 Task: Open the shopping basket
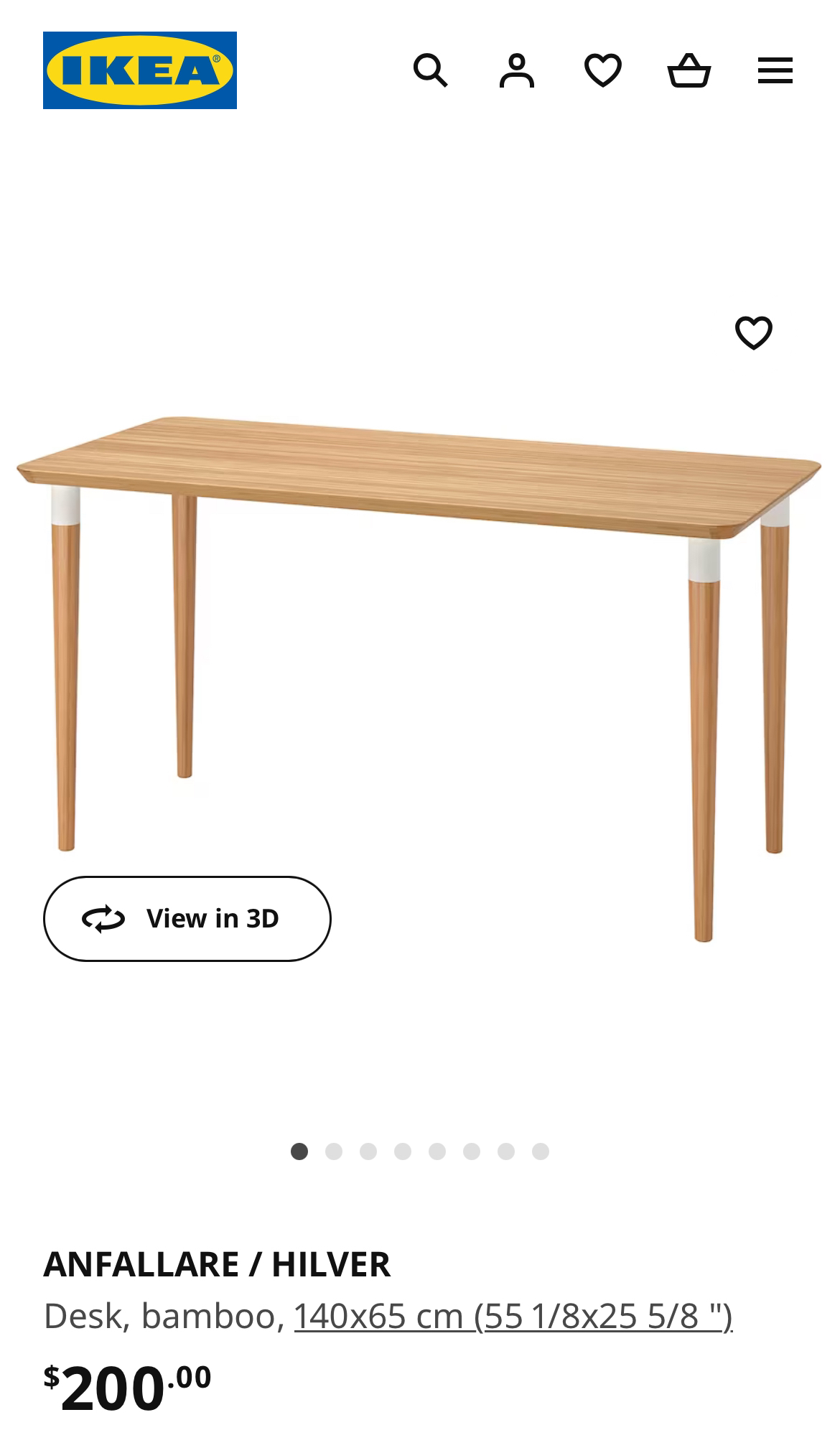coord(689,70)
